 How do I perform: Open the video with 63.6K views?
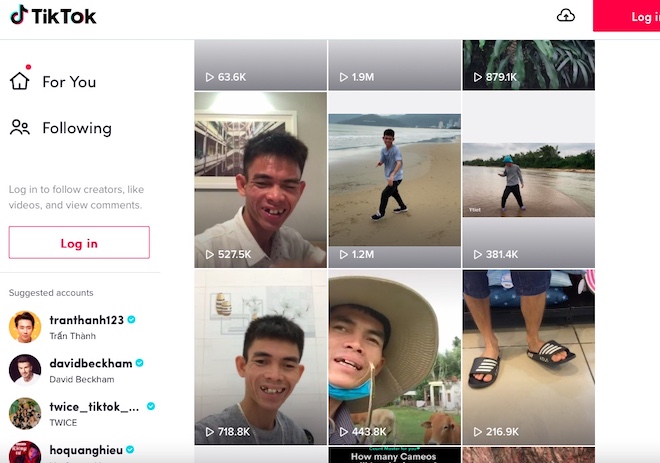tap(260, 64)
